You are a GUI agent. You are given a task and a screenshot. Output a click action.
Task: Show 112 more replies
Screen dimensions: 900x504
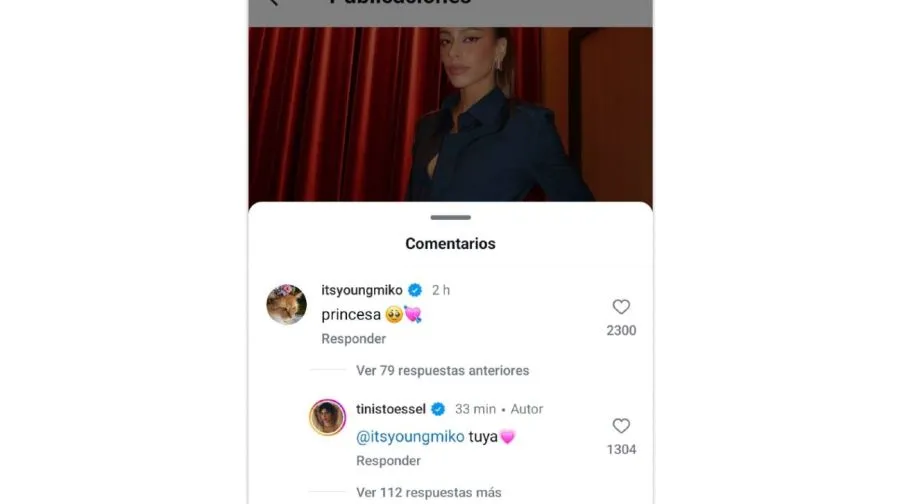click(x=428, y=492)
